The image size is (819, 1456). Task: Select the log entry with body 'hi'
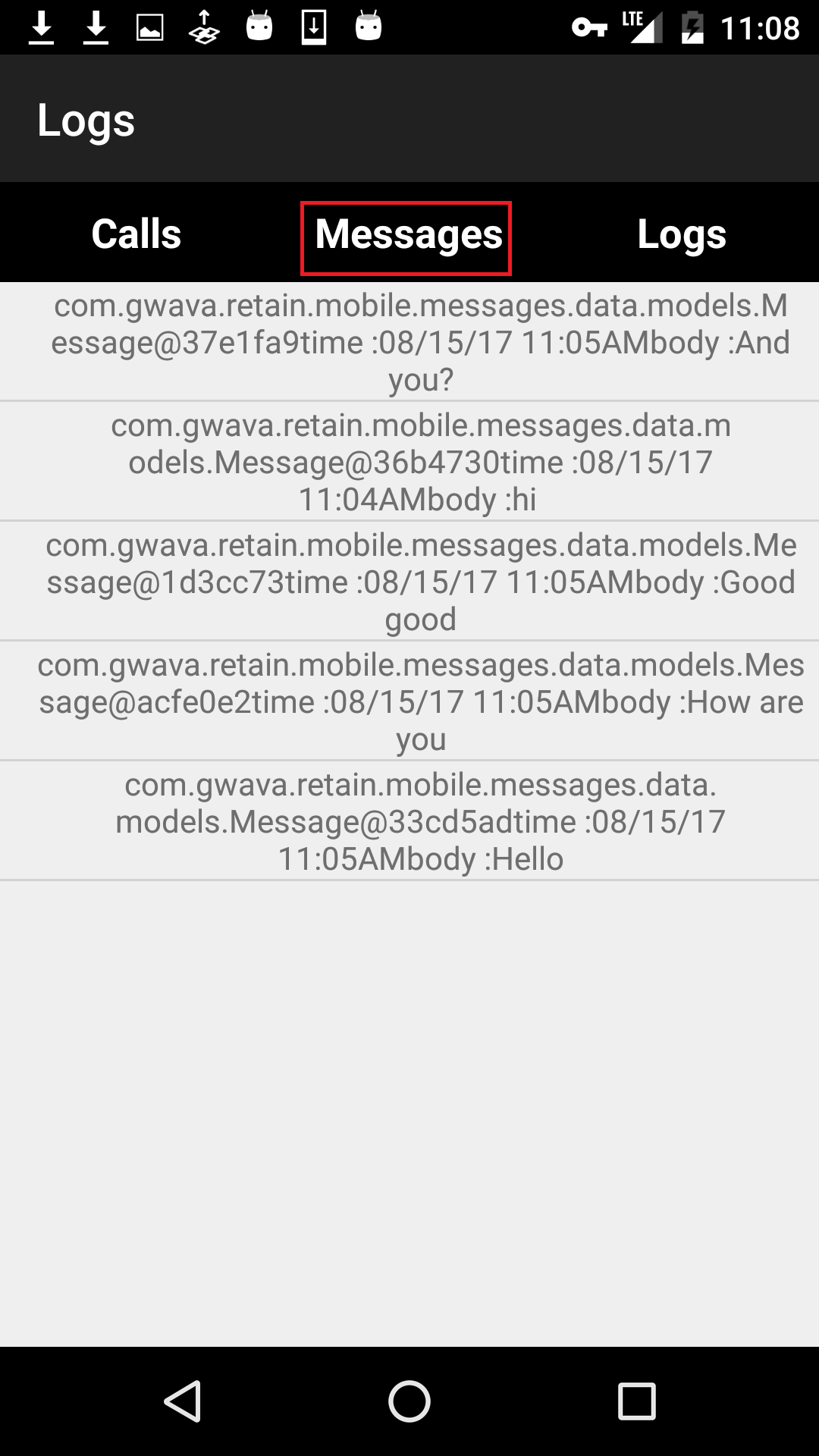[420, 462]
